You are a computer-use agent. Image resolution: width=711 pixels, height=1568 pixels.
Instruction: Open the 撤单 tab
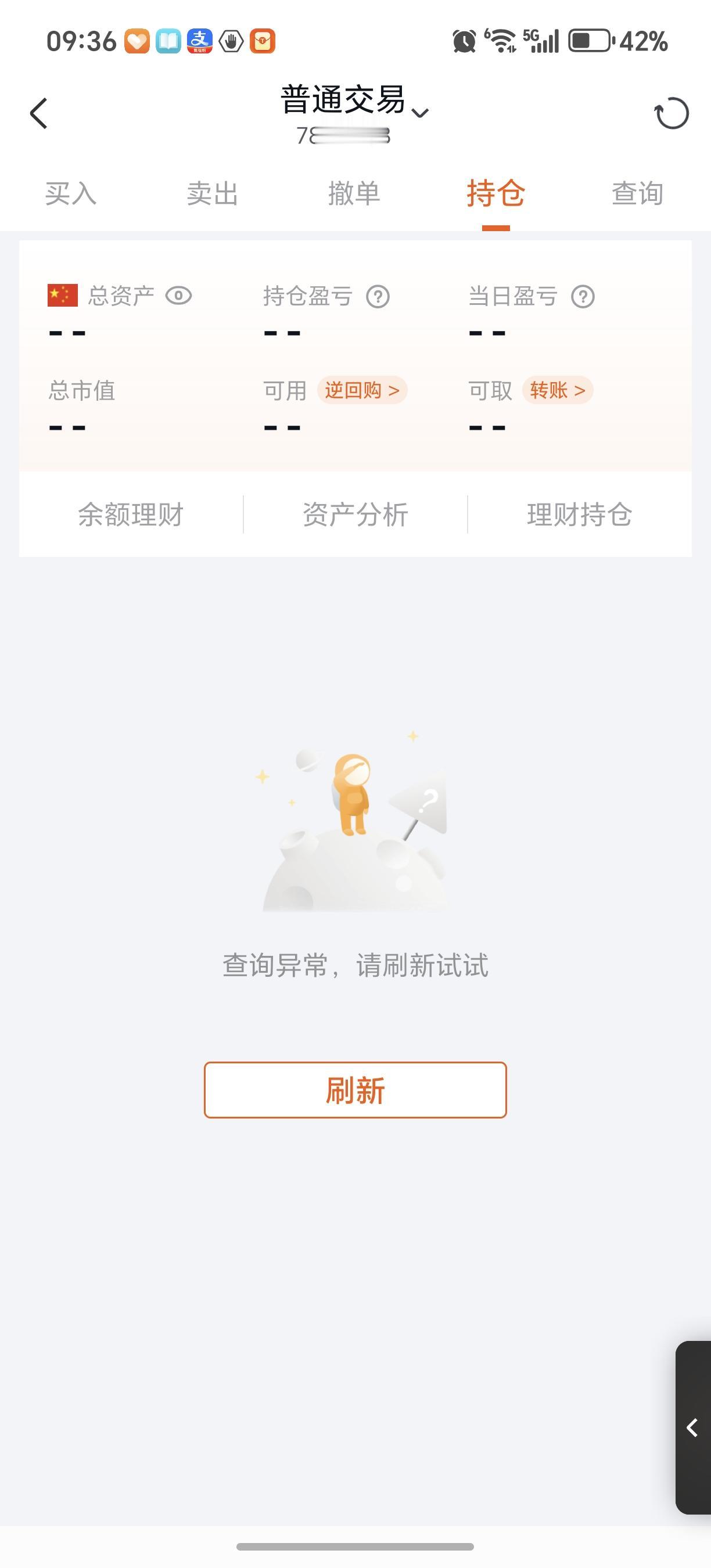click(354, 193)
